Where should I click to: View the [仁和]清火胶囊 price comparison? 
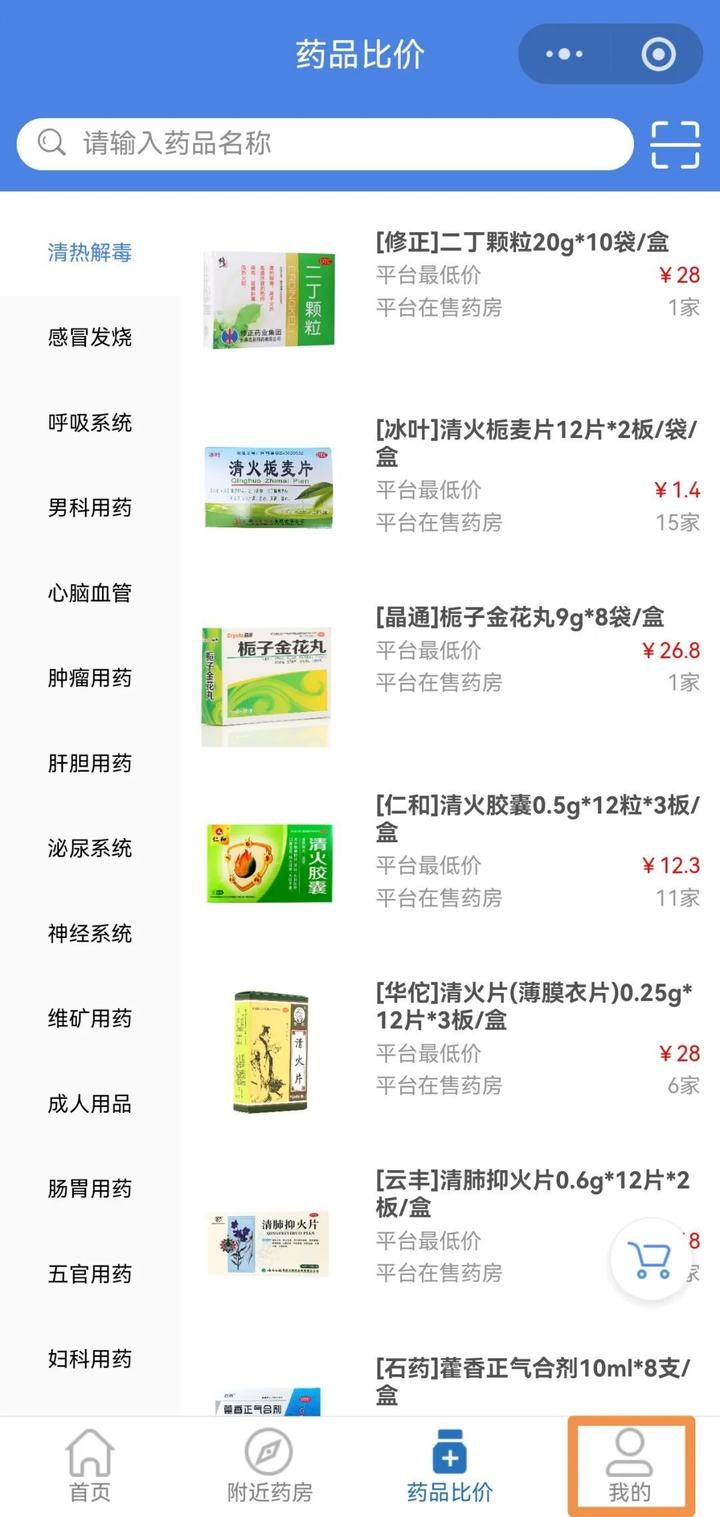450,862
